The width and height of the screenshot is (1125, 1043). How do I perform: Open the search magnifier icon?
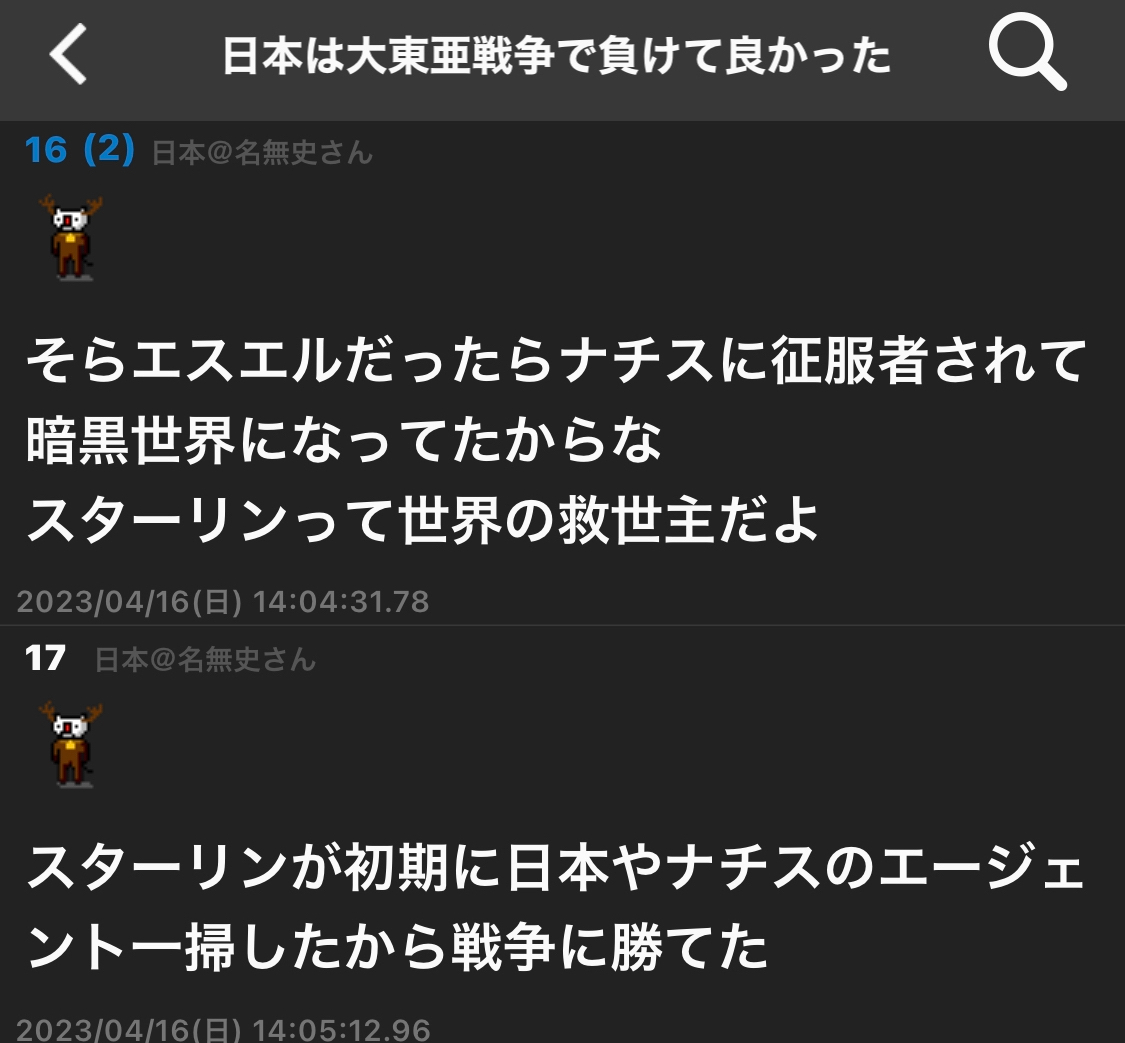click(1026, 54)
